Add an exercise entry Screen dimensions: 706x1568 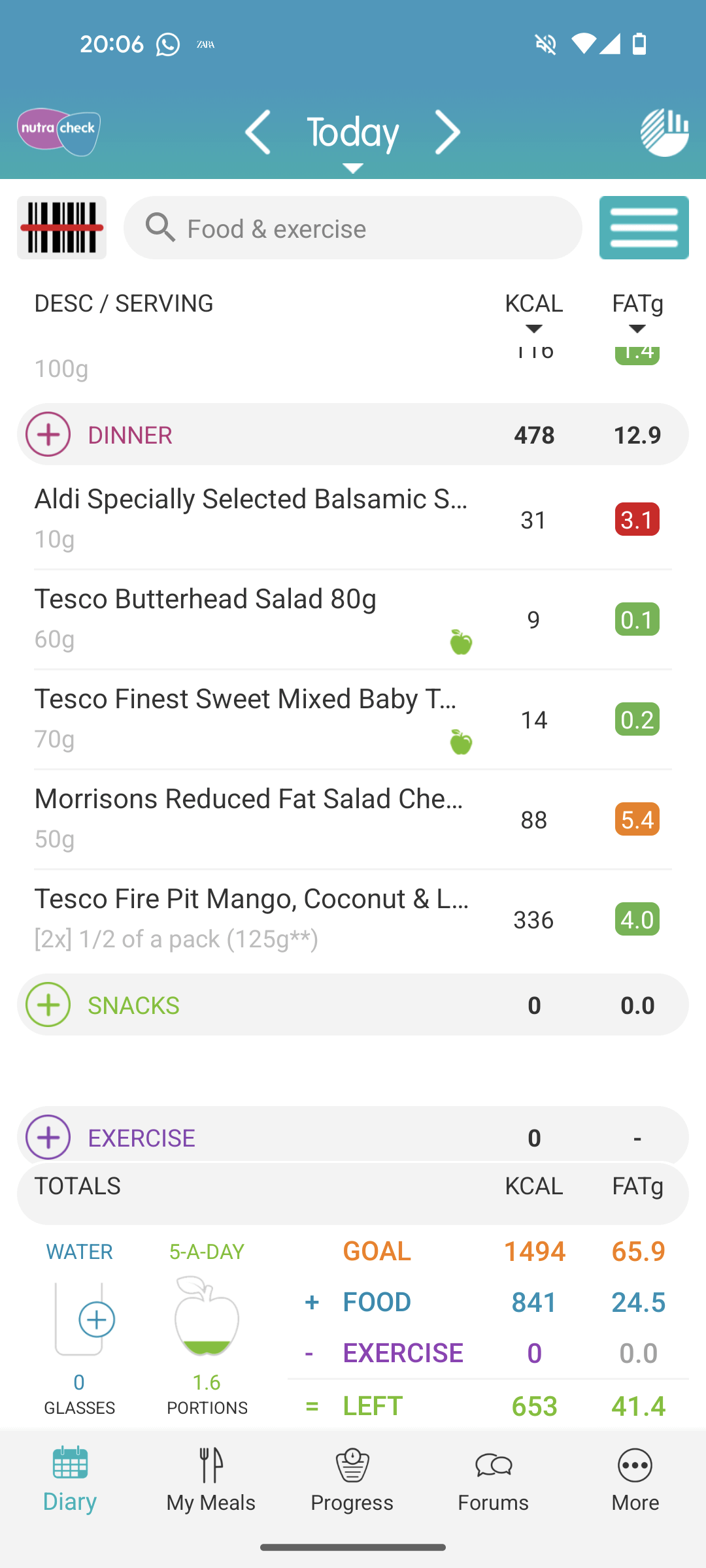(48, 1137)
